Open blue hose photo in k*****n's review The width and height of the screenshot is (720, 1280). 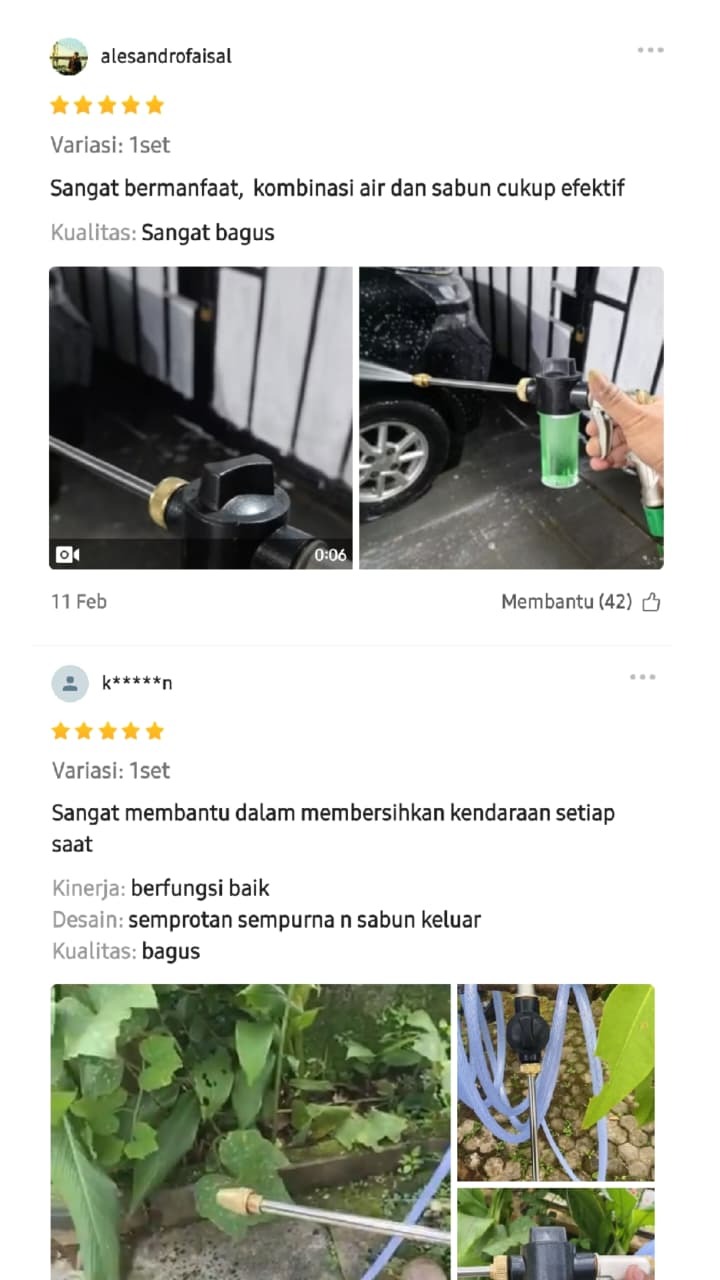(x=556, y=1083)
